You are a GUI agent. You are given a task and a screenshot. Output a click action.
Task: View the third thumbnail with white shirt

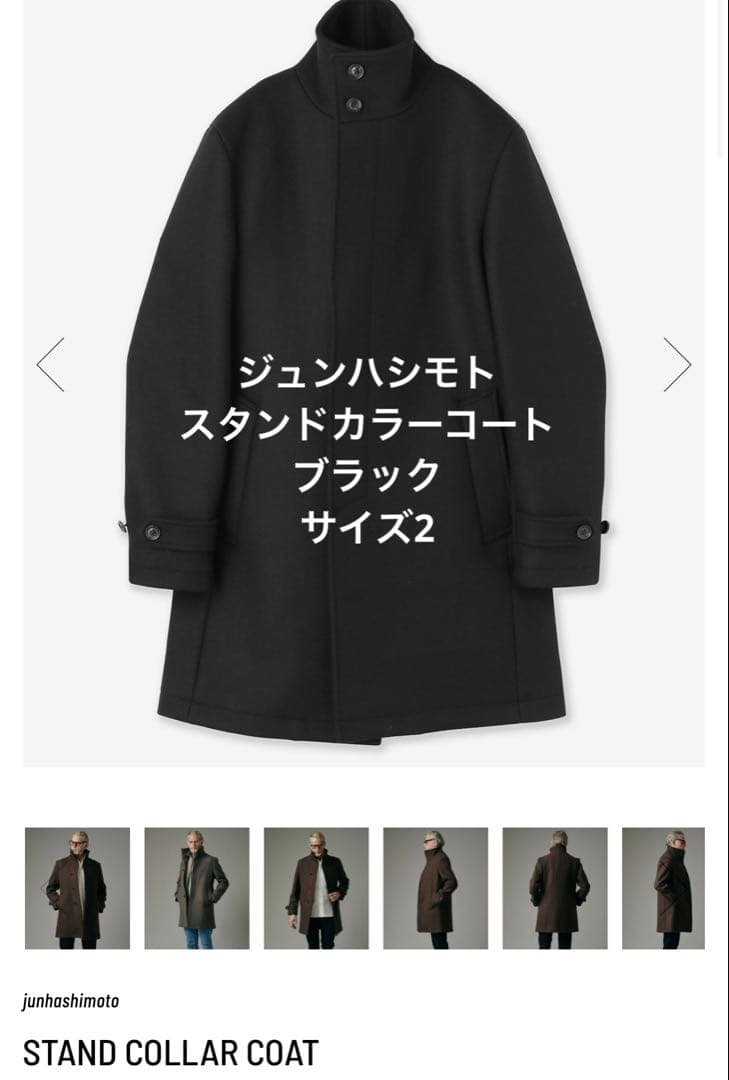316,890
